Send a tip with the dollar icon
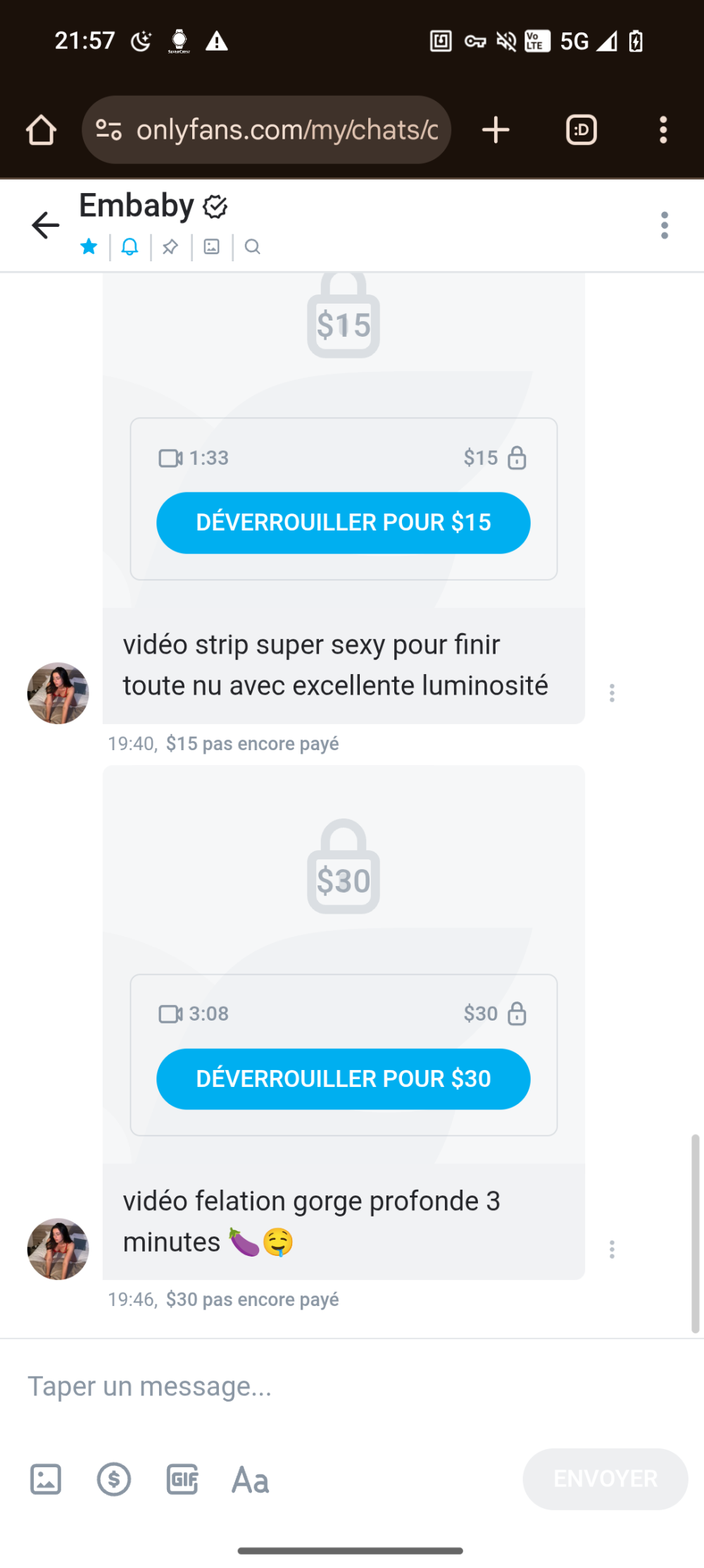The image size is (704, 1568). click(114, 1479)
